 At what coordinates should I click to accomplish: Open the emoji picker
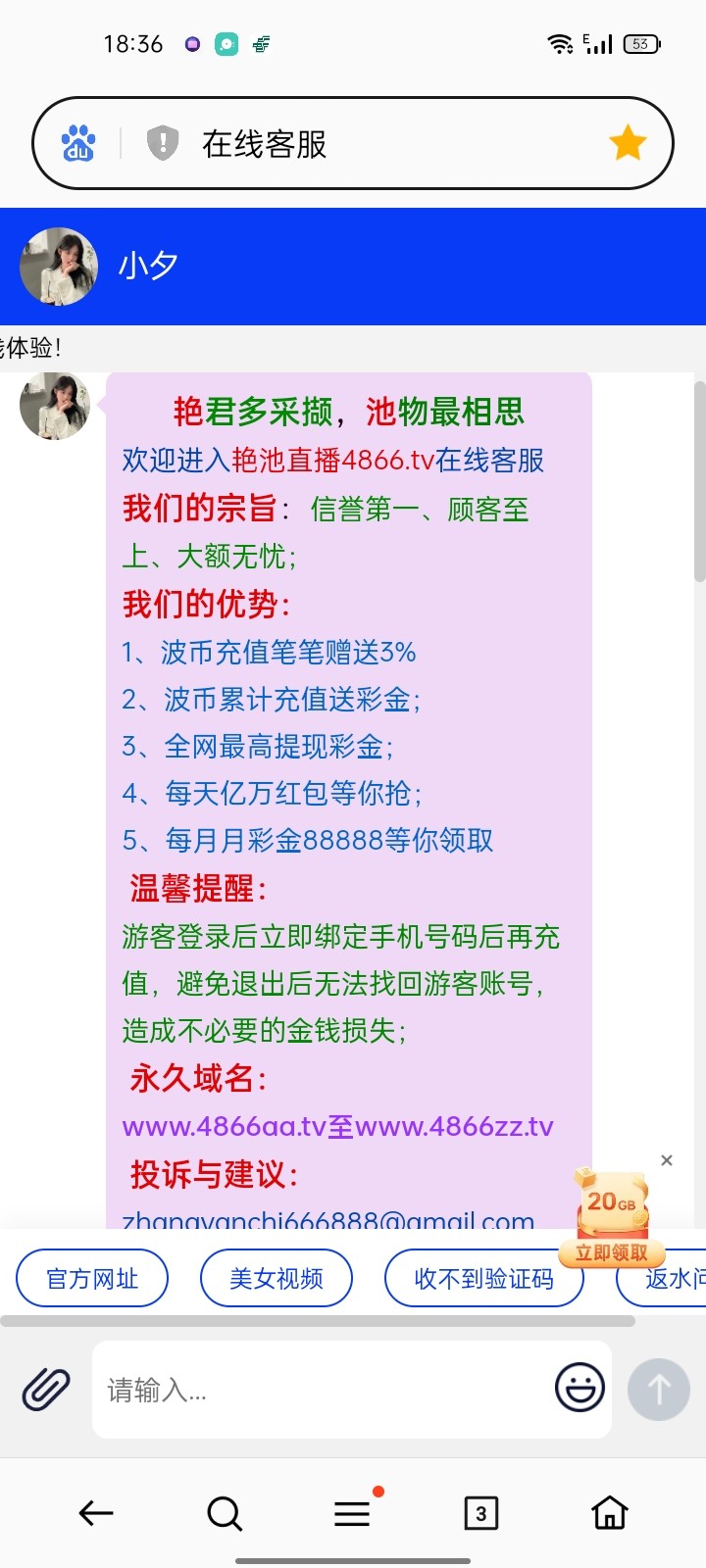coord(580,1388)
